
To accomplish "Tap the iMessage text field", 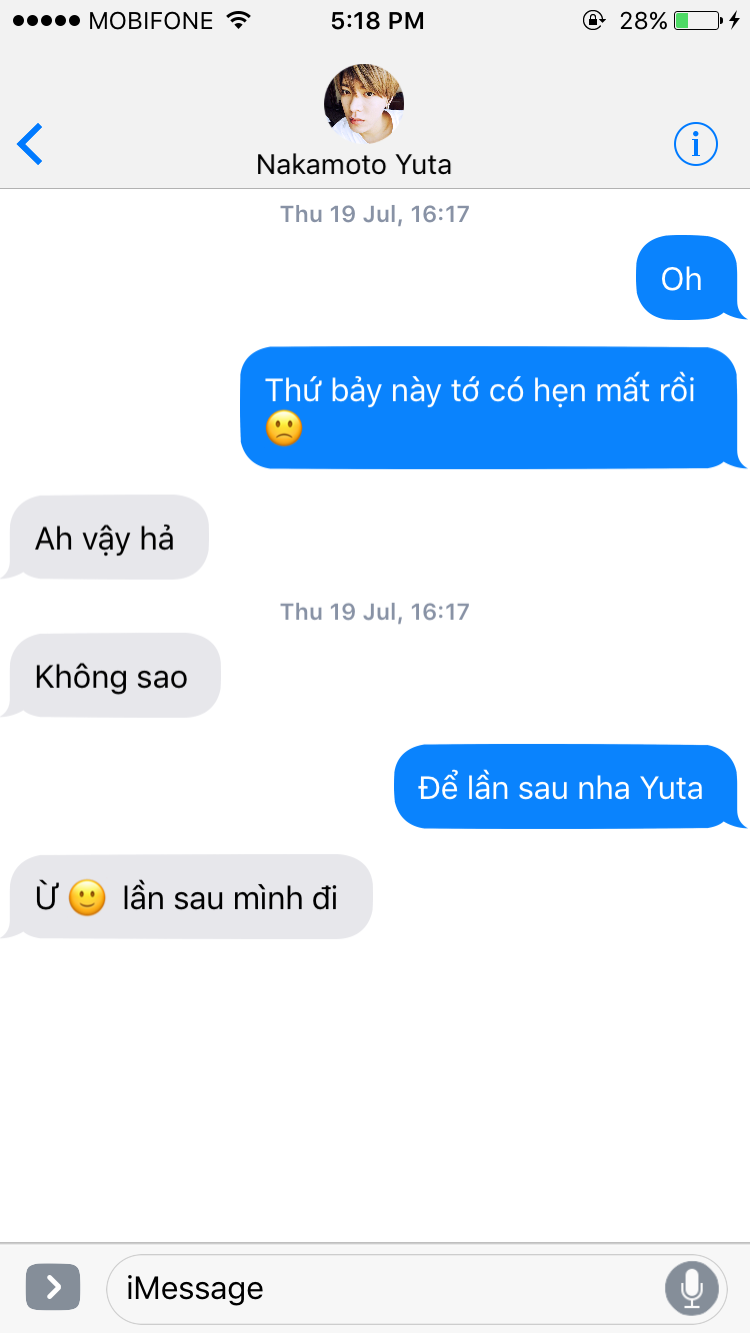I will 386,1288.
